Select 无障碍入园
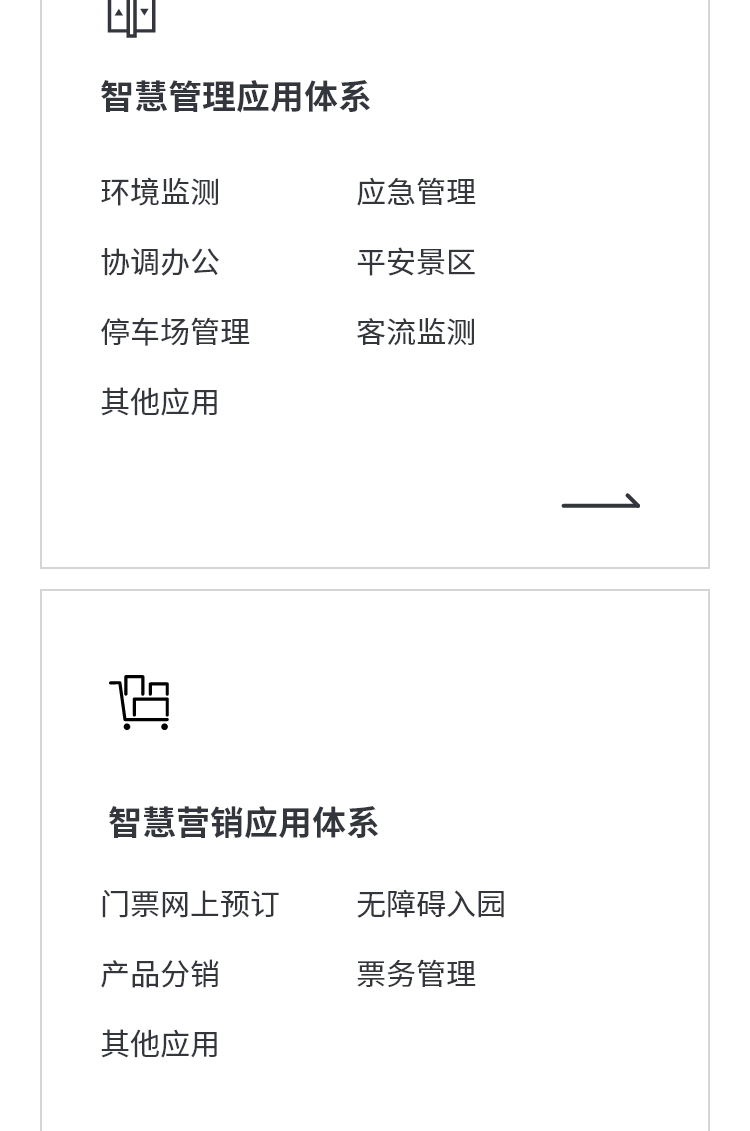Image resolution: width=750 pixels, height=1131 pixels. click(431, 904)
